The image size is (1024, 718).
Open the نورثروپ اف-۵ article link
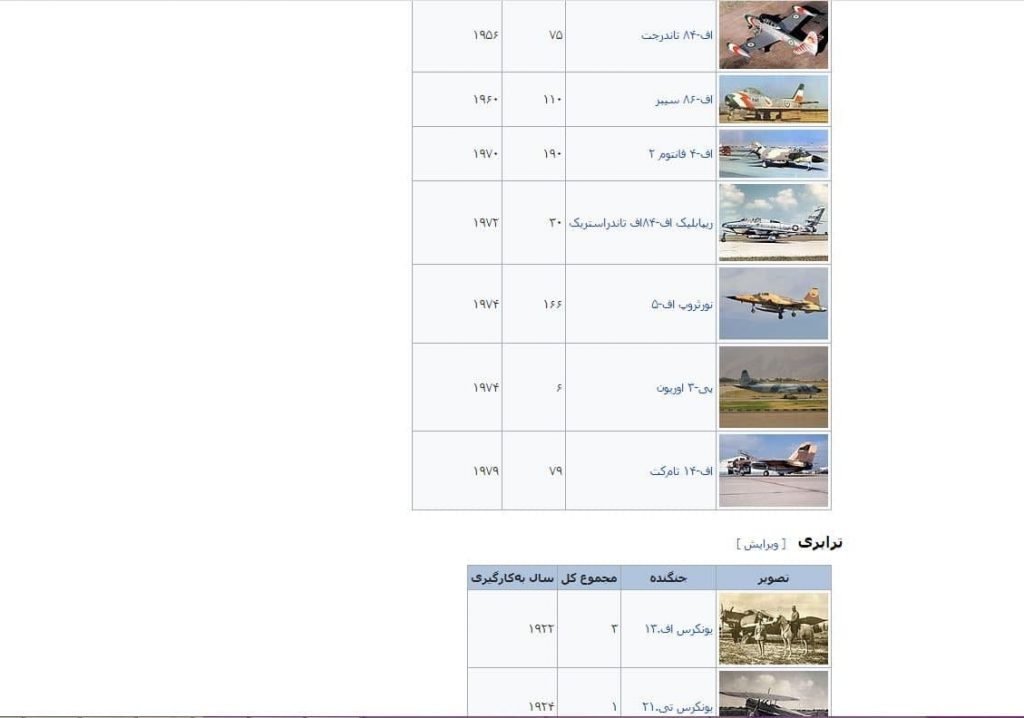point(682,303)
